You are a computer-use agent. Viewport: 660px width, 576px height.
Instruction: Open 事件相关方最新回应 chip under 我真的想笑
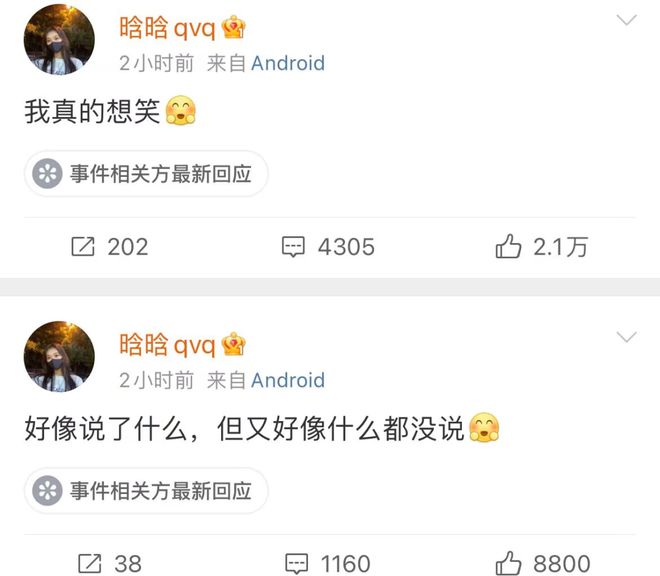[147, 174]
